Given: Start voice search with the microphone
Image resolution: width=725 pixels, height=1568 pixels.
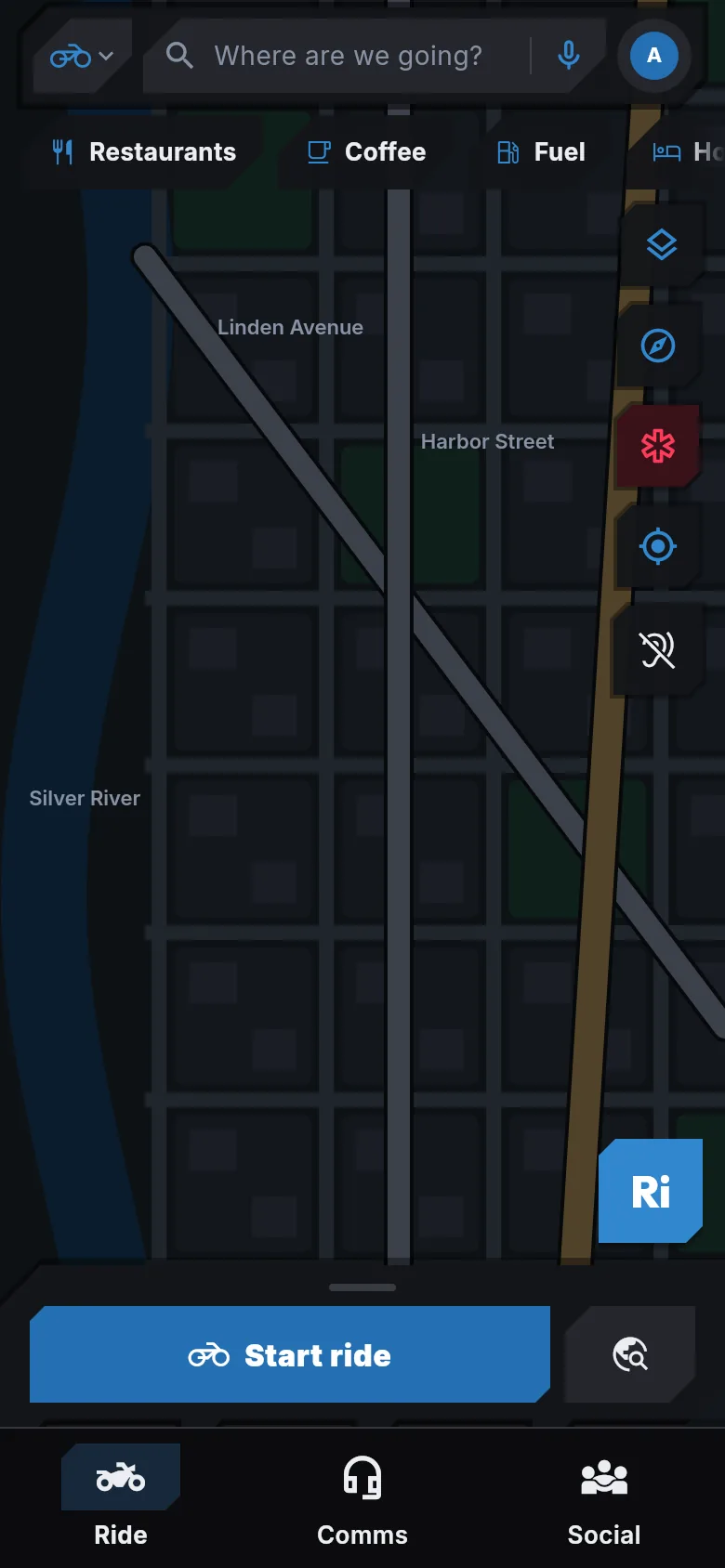Looking at the screenshot, I should 569,56.
